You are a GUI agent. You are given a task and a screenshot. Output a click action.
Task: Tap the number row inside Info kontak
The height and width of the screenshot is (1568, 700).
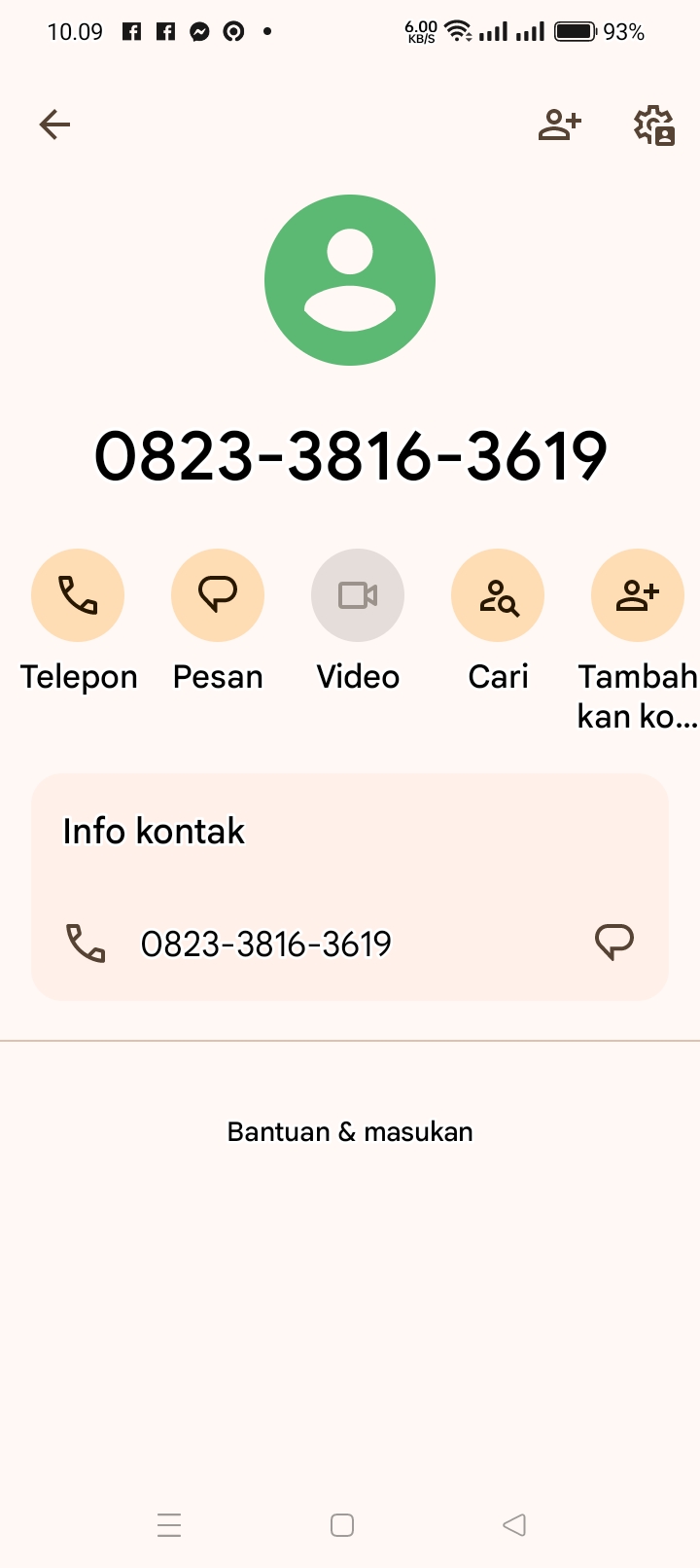pyautogui.click(x=266, y=943)
